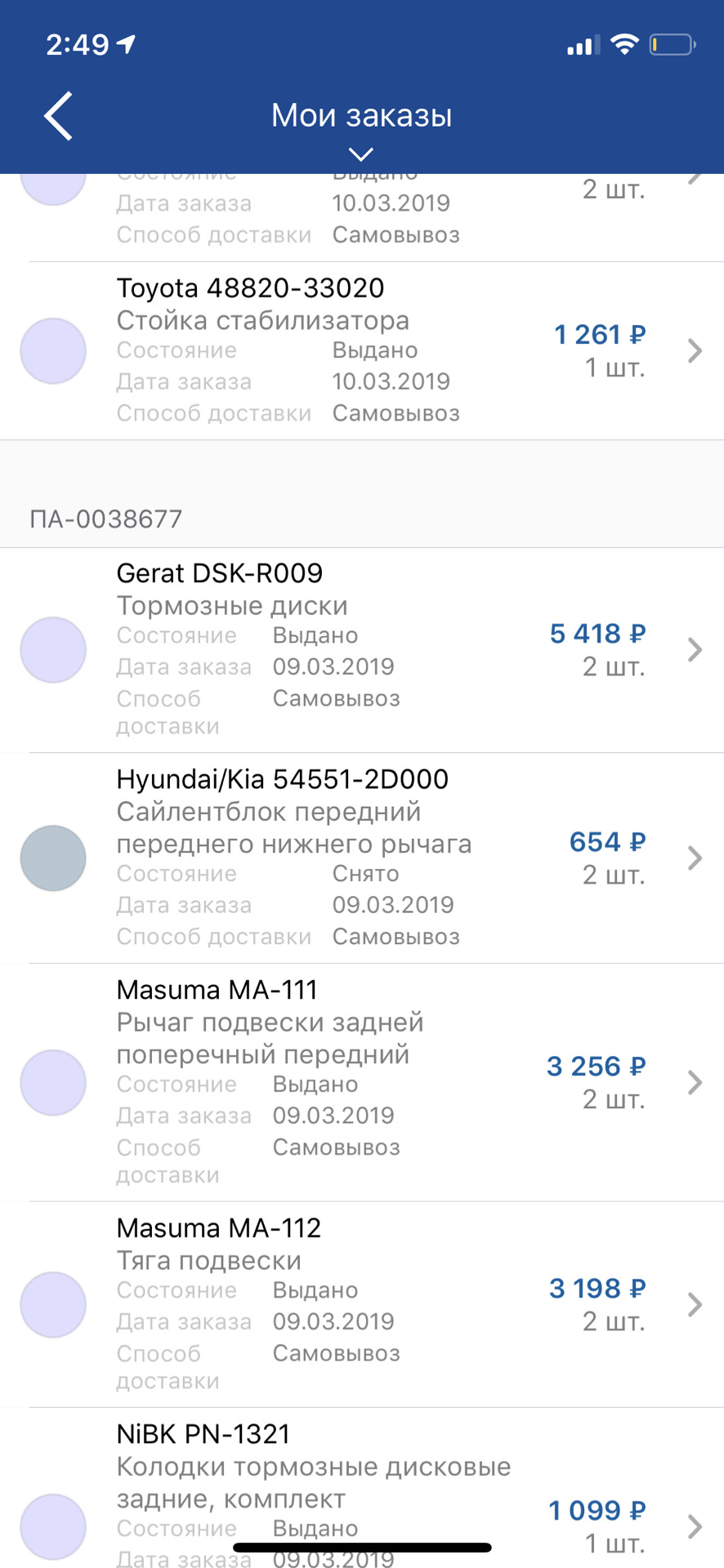
Task: Tap the price 5 418 ₽ on Gerat order
Action: click(x=597, y=634)
